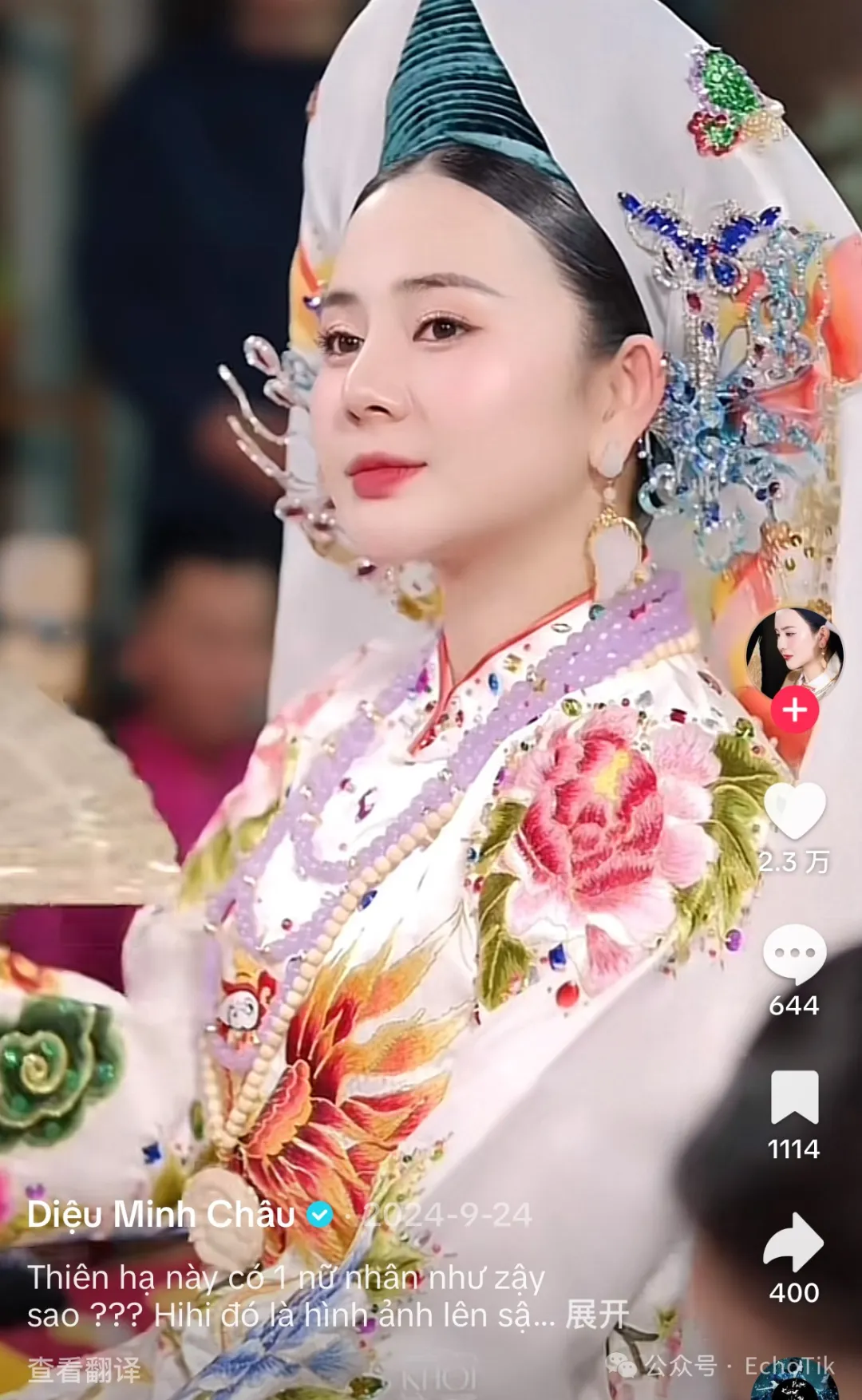The height and width of the screenshot is (1400, 862).
Task: Expand the caption with 展开
Action: pos(597,1315)
